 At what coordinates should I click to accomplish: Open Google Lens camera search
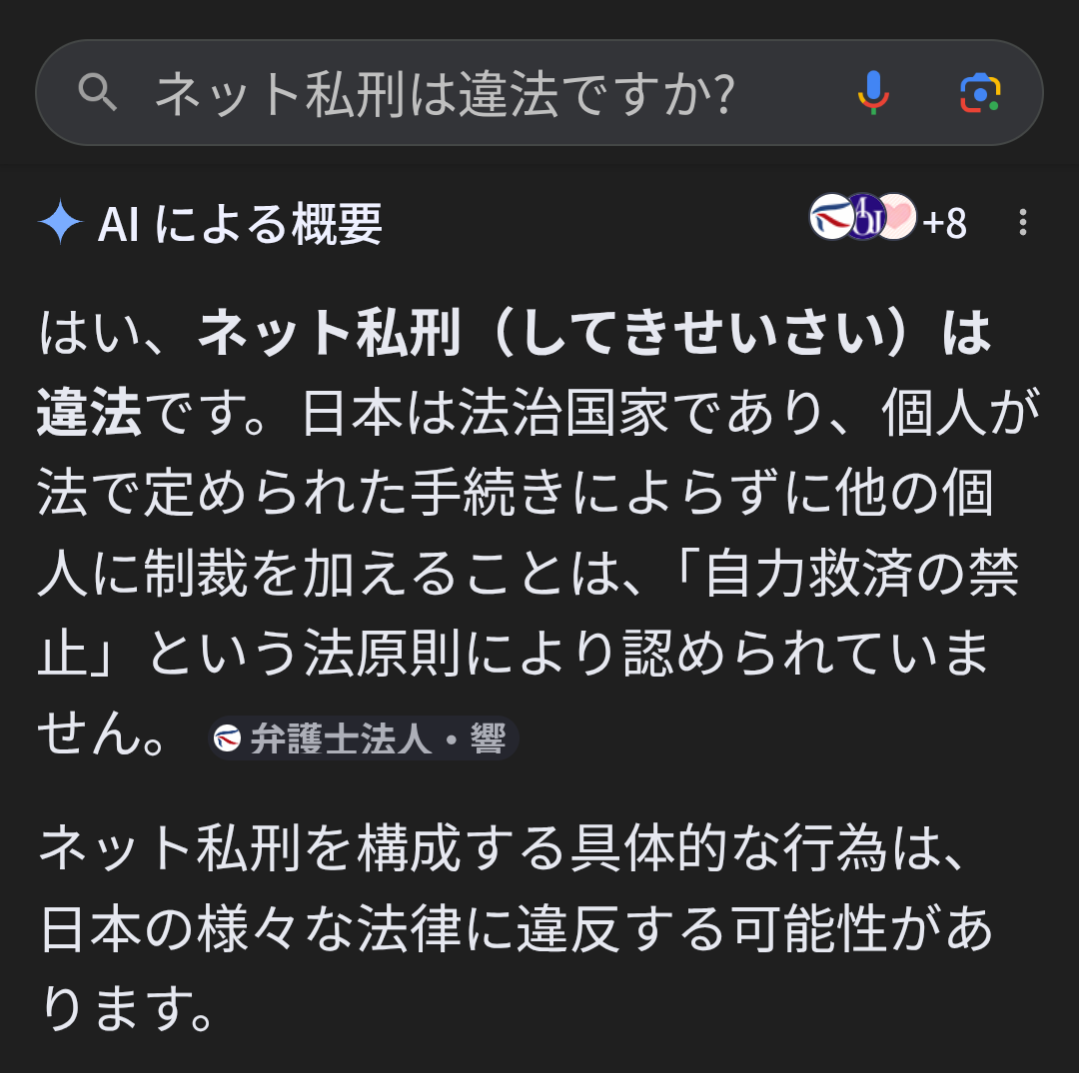click(x=980, y=94)
